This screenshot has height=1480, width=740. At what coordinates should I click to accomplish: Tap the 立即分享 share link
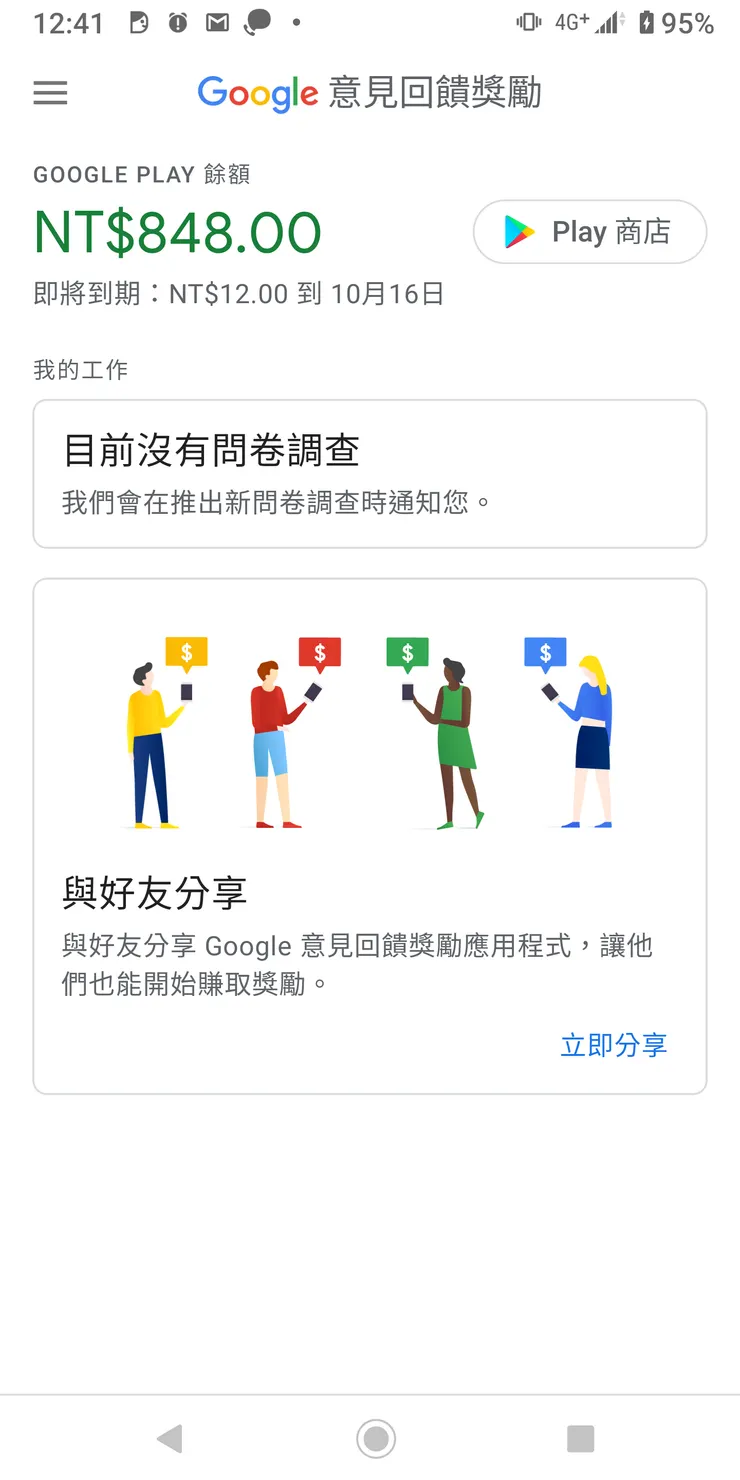pyautogui.click(x=614, y=1045)
